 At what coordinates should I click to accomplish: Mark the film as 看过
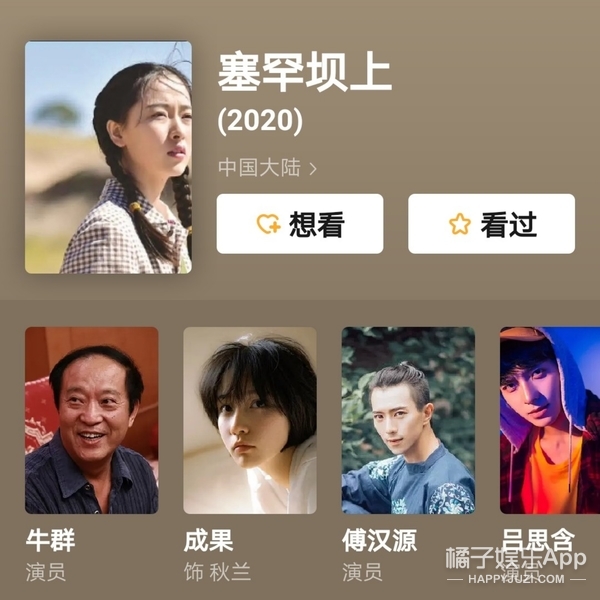click(x=491, y=224)
